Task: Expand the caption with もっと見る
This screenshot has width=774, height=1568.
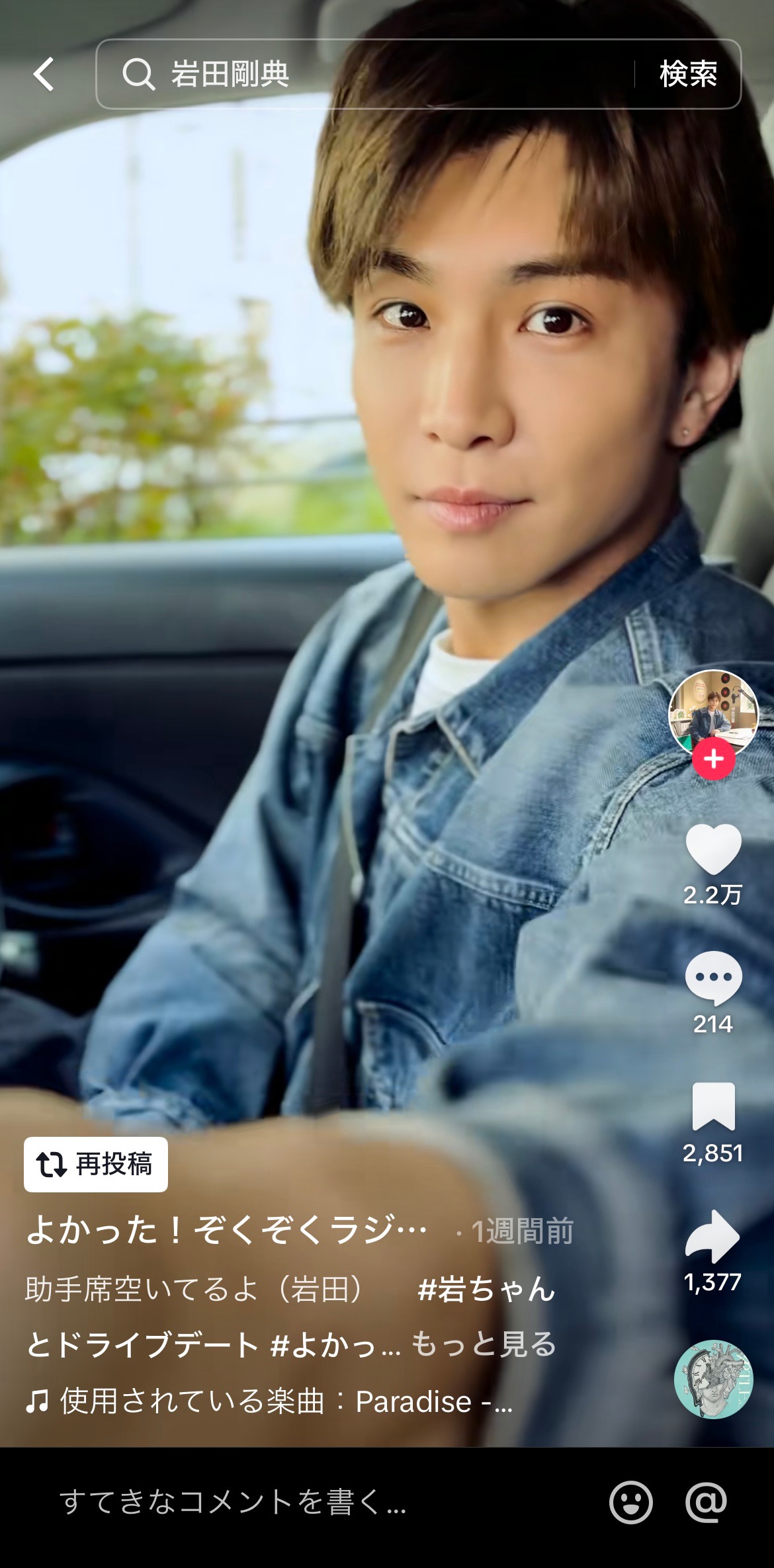Action: 484,1344
